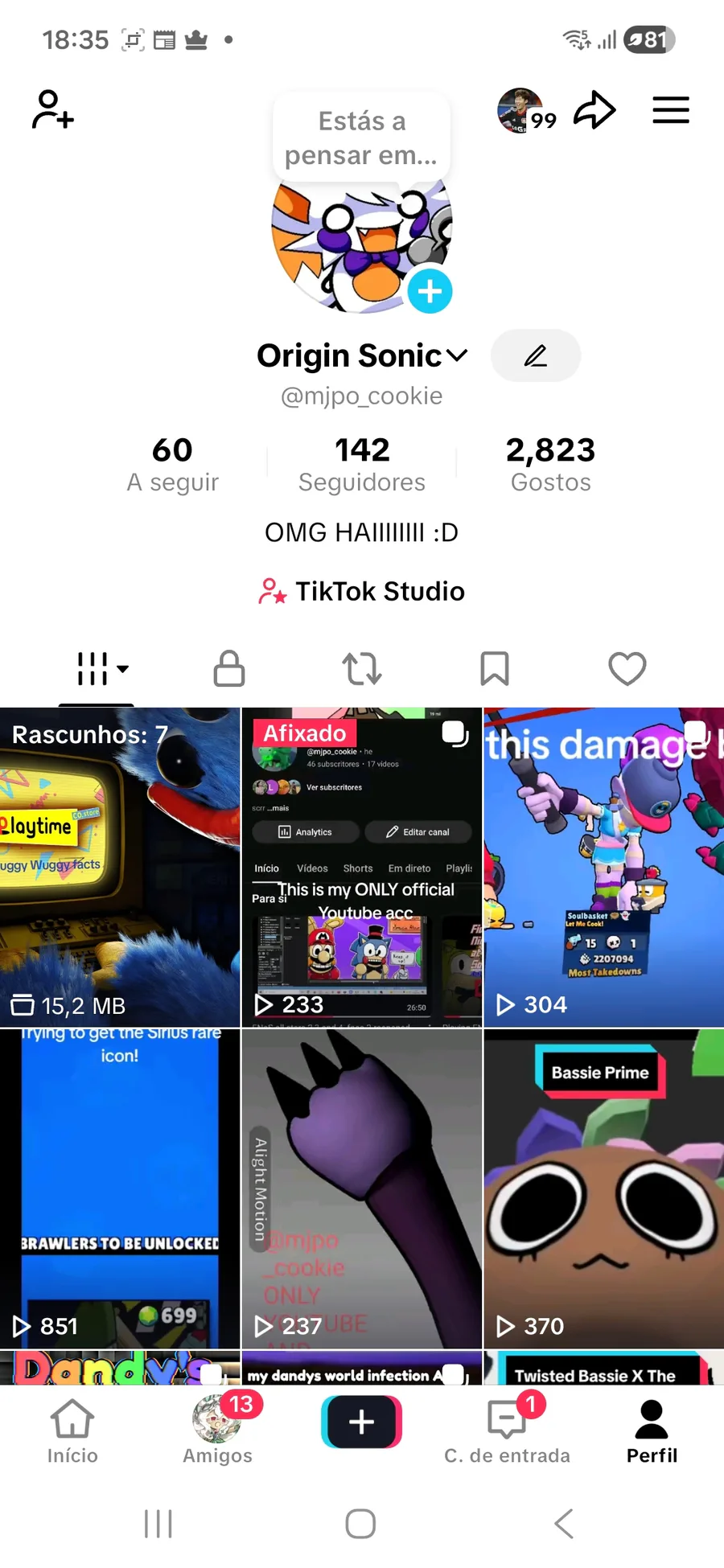Create a new post with the plus button
The width and height of the screenshot is (724, 1568).
[x=361, y=1421]
